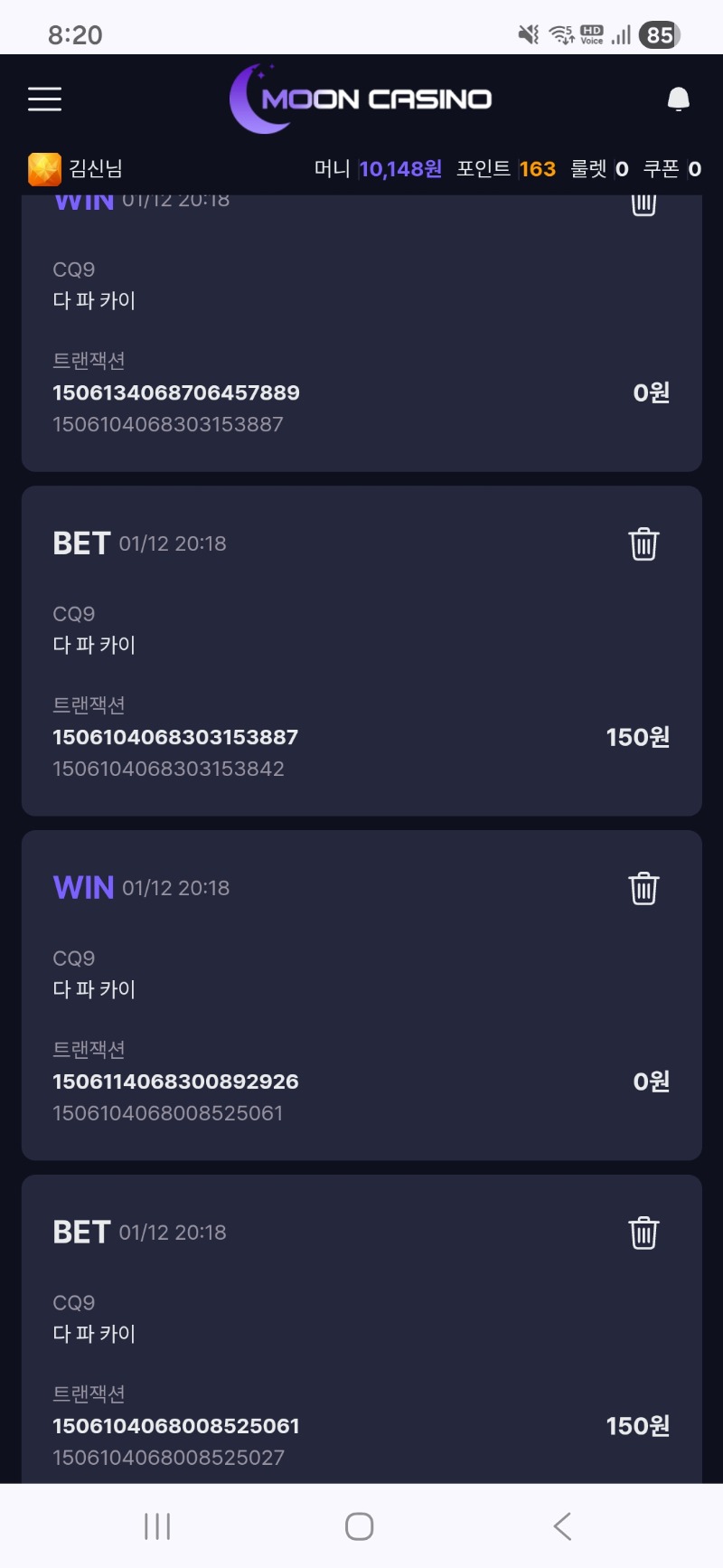Delete the bottom BET card via trash icon
Viewport: 723px width, 1568px height.
(643, 1232)
